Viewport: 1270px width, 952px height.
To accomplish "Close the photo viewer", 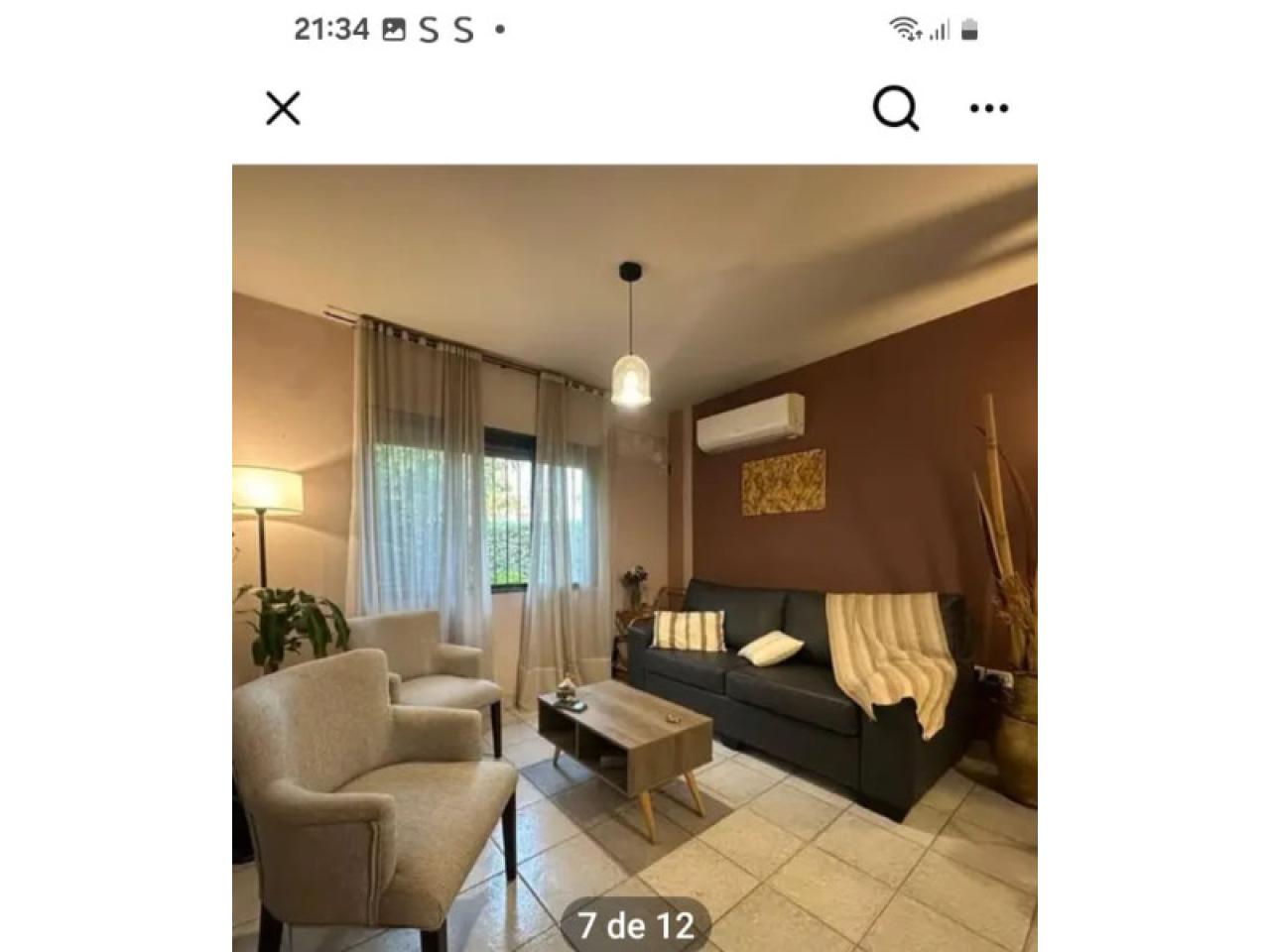I will pos(283,108).
